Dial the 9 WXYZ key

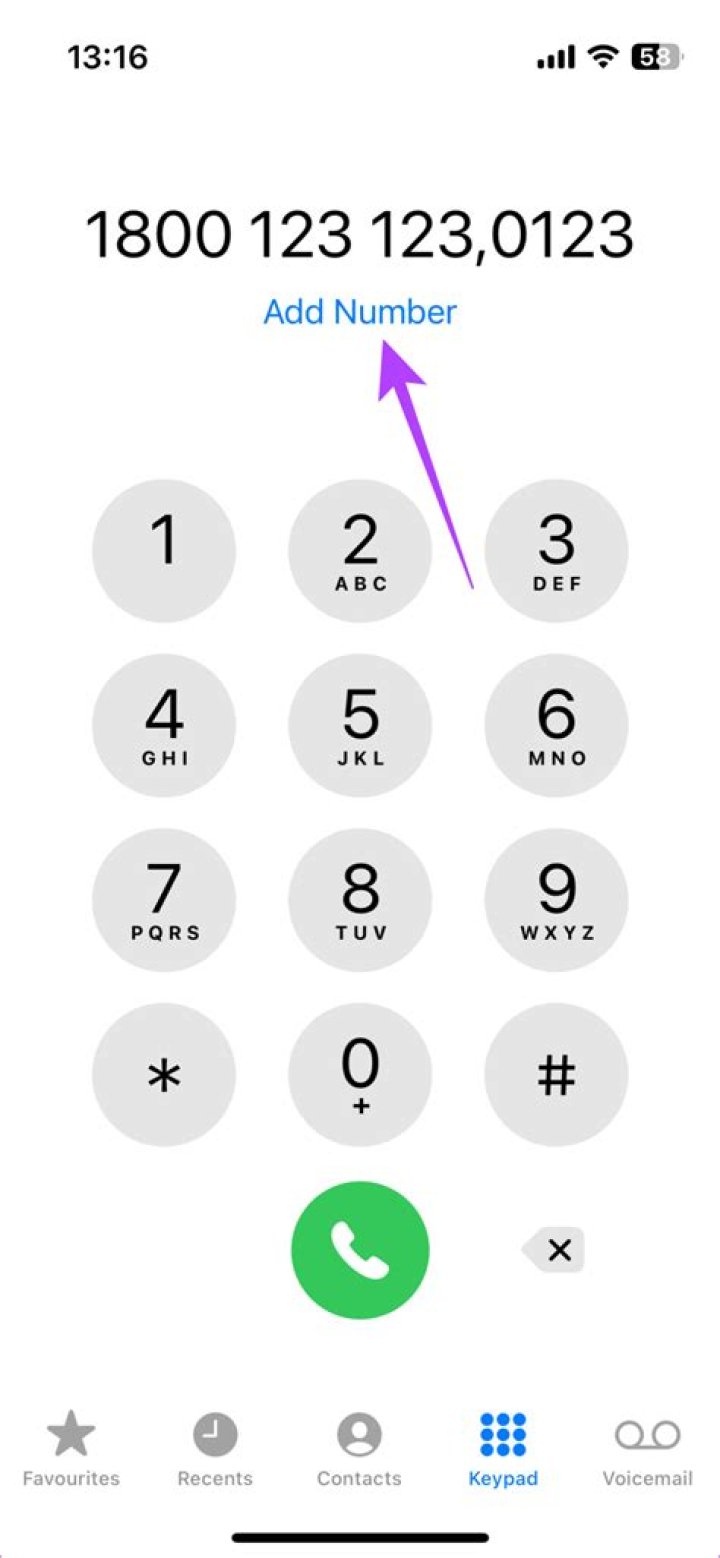556,900
